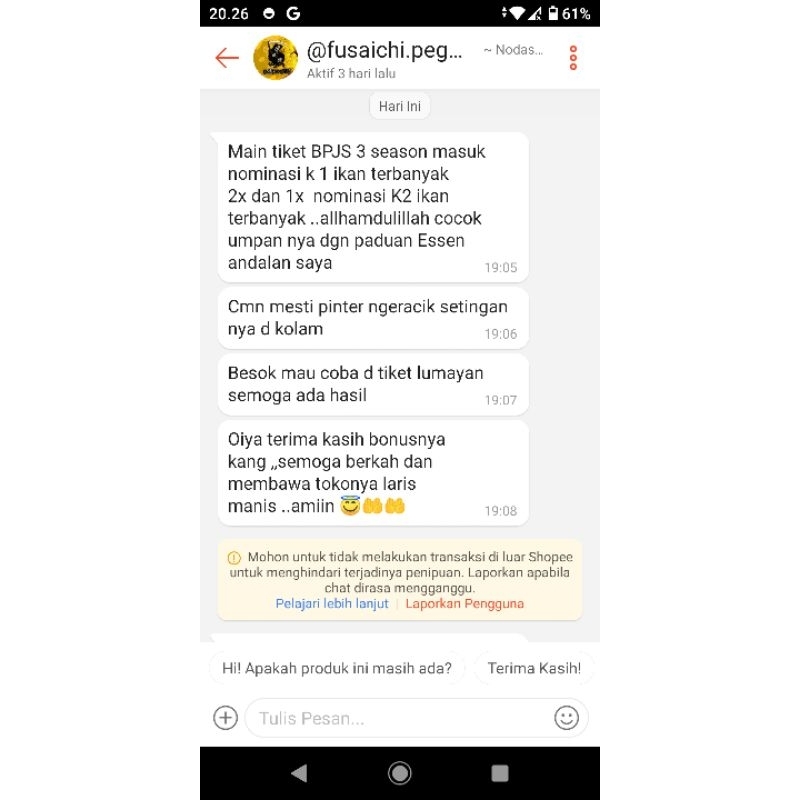This screenshot has height=800, width=800.
Task: Tap 'Laporkan Pengguna' to report user
Action: pyautogui.click(x=464, y=604)
